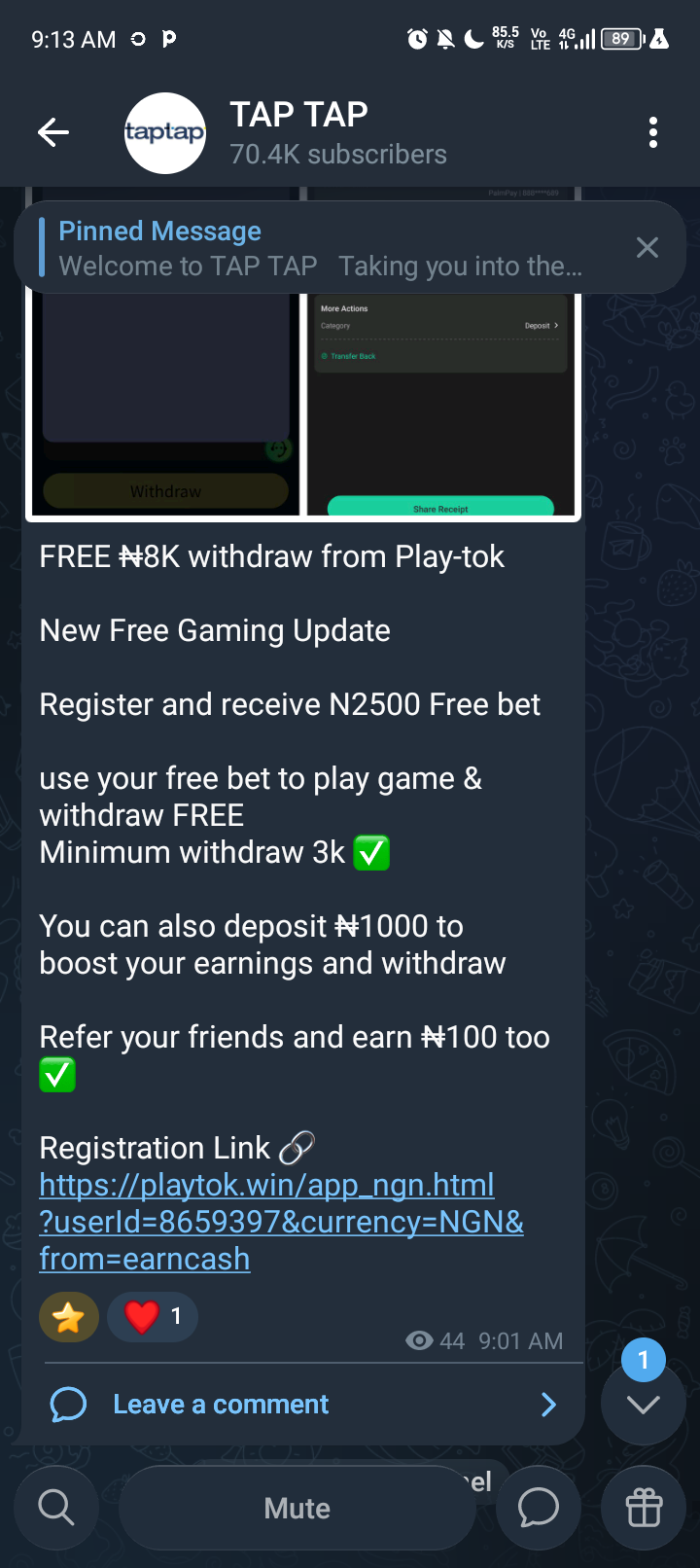700x1568 pixels.
Task: Go back from the TAP TAP channel
Action: 53,132
